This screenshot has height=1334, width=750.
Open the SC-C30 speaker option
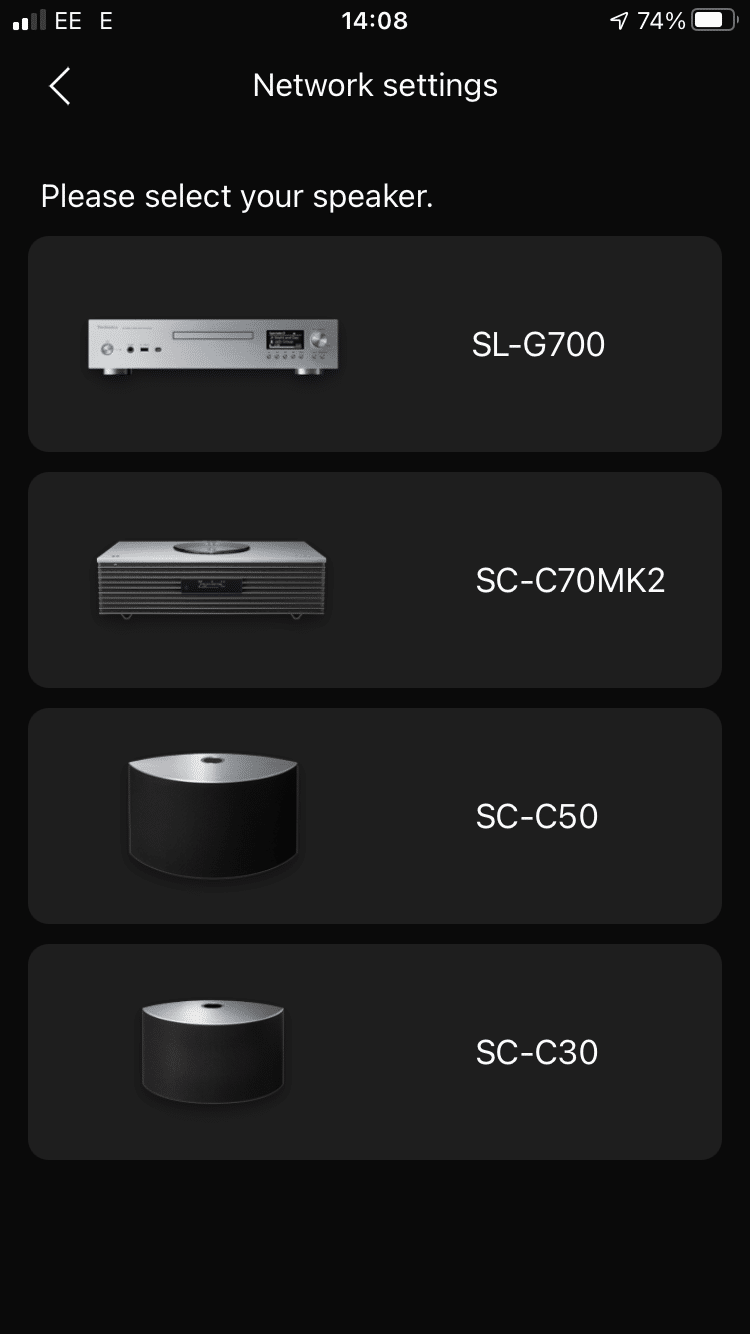point(375,1052)
